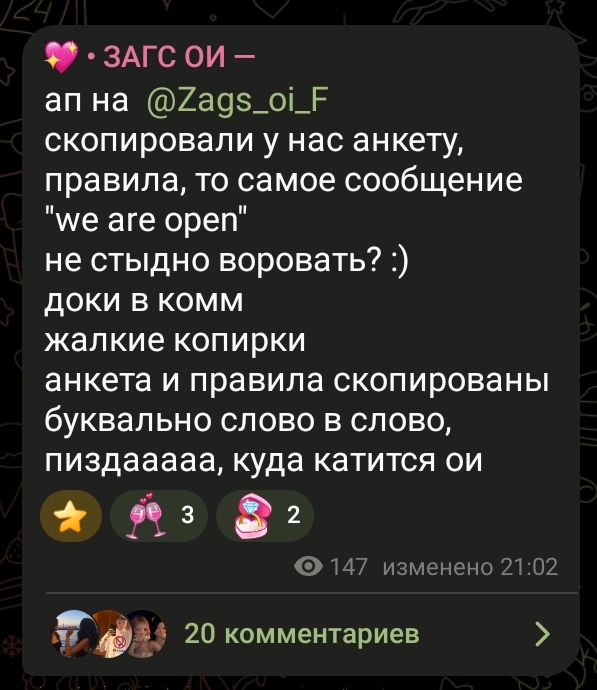React with the ring box emoji

click(265, 516)
